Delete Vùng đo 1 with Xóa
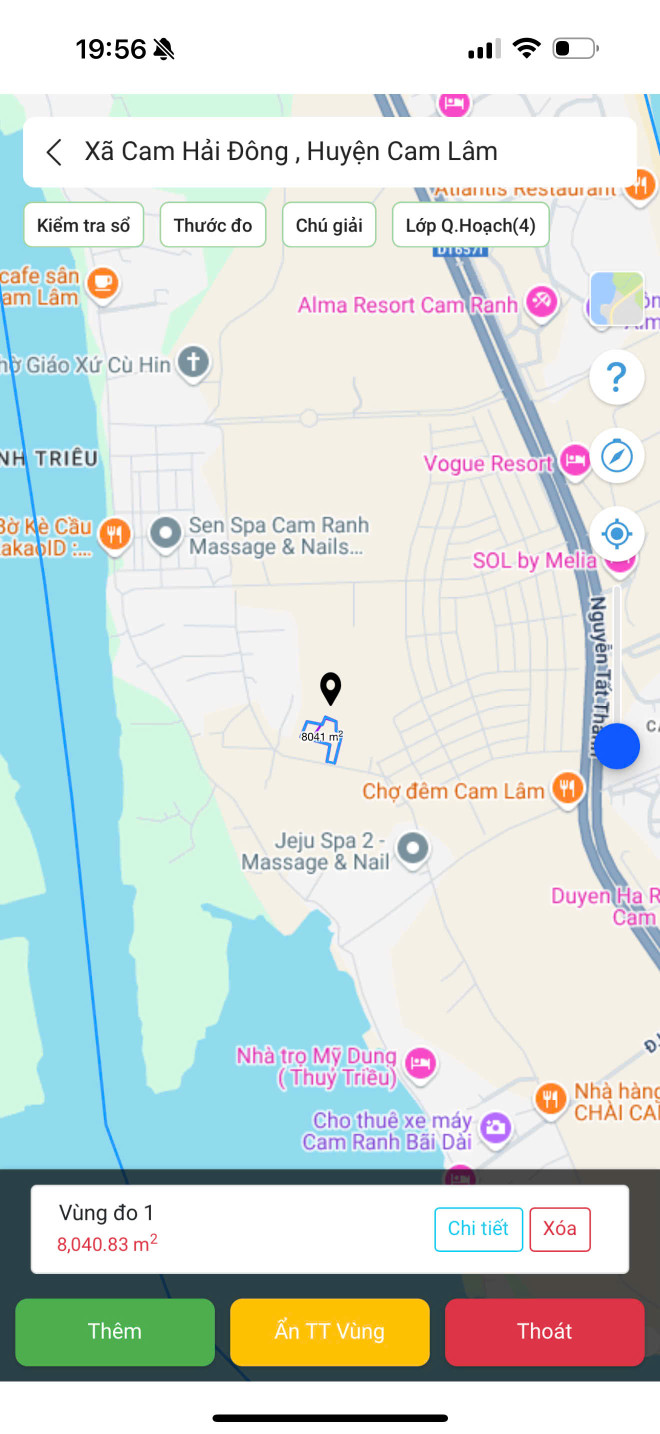Image resolution: width=660 pixels, height=1434 pixels. point(560,1229)
